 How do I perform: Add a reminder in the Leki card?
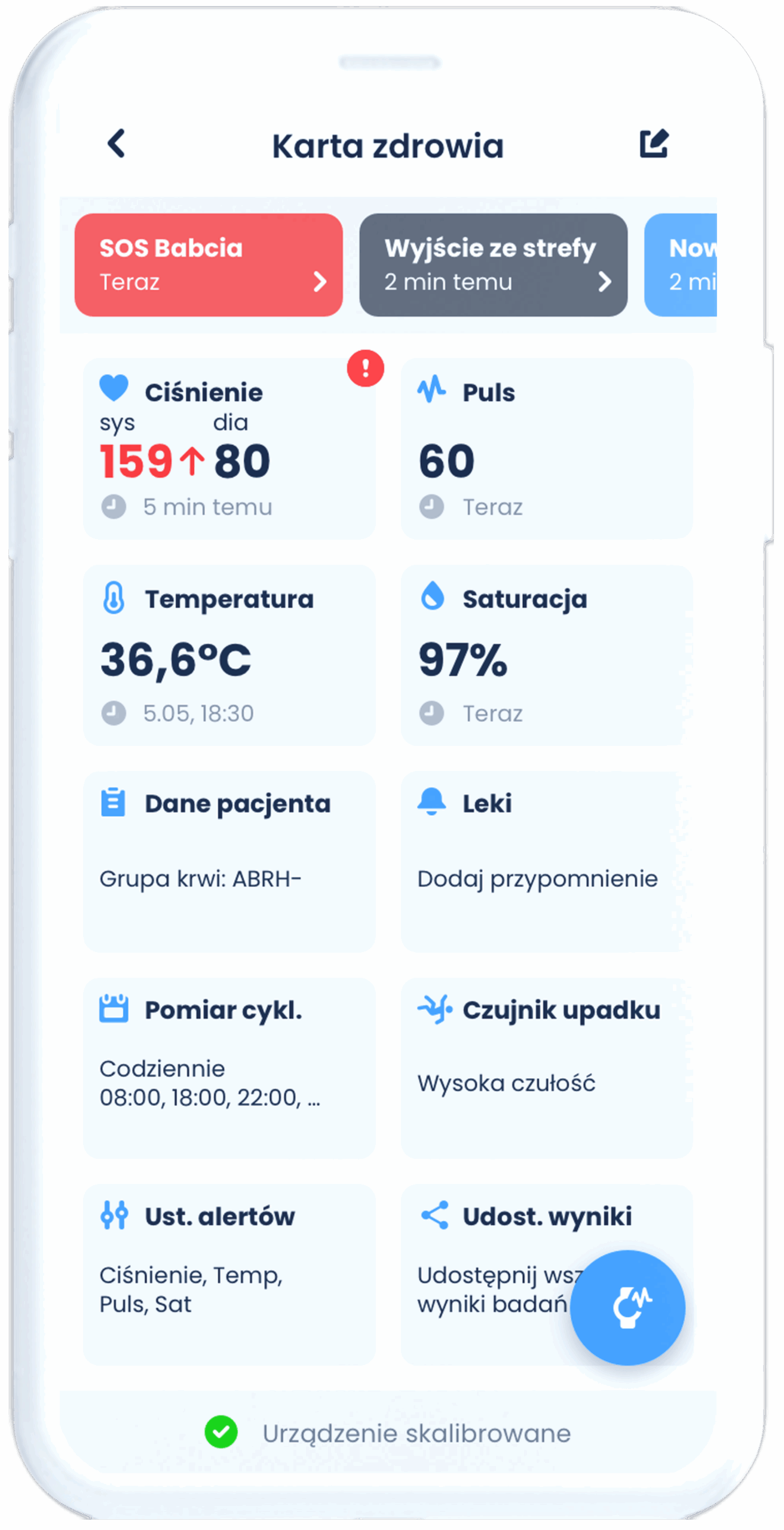click(x=537, y=879)
